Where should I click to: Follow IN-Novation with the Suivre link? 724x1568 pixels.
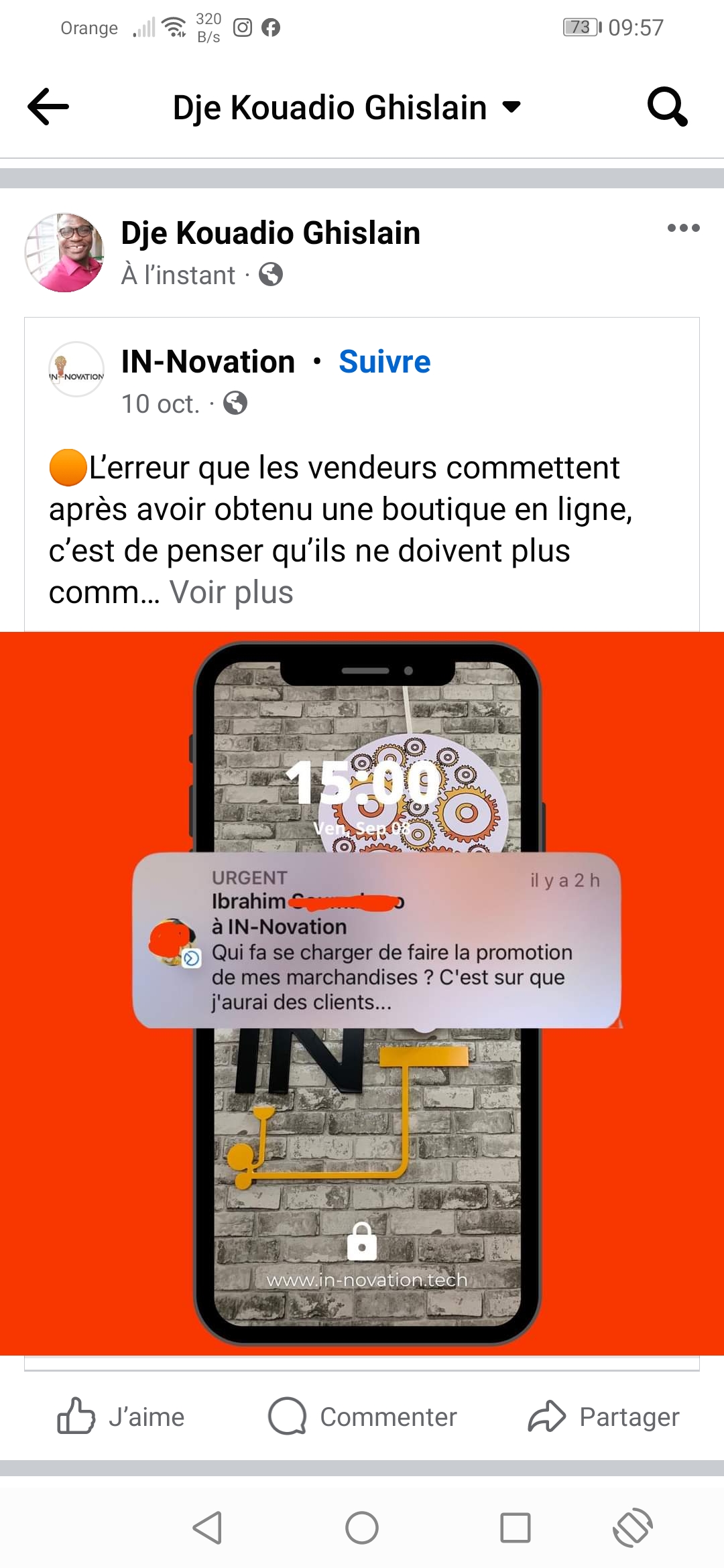tap(385, 362)
